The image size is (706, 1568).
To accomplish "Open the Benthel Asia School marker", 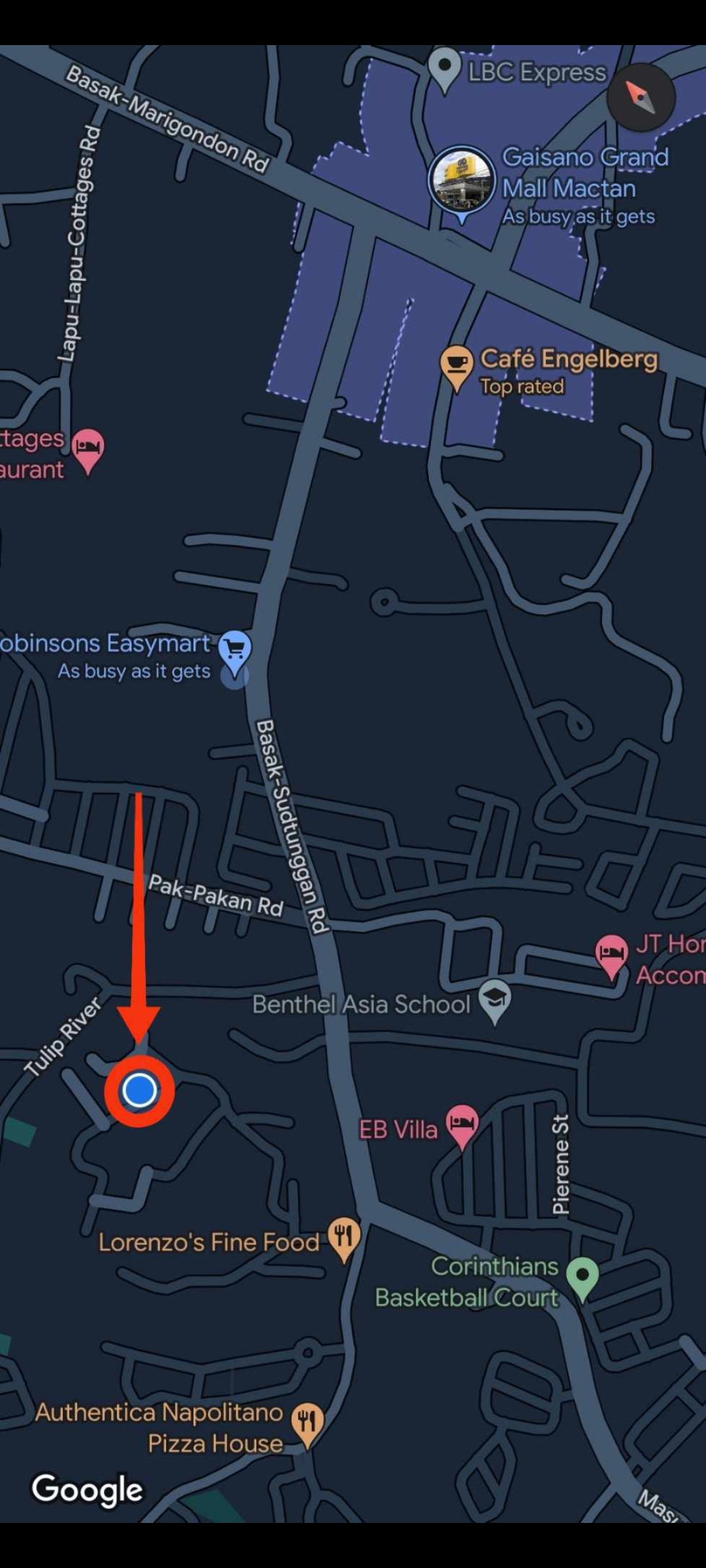I will coord(495,999).
